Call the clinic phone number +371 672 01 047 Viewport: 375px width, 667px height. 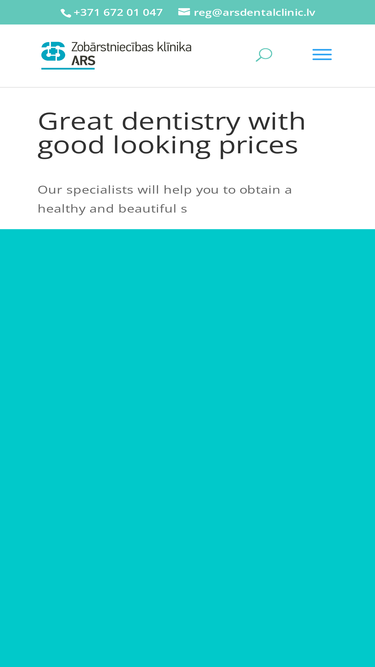tap(112, 12)
